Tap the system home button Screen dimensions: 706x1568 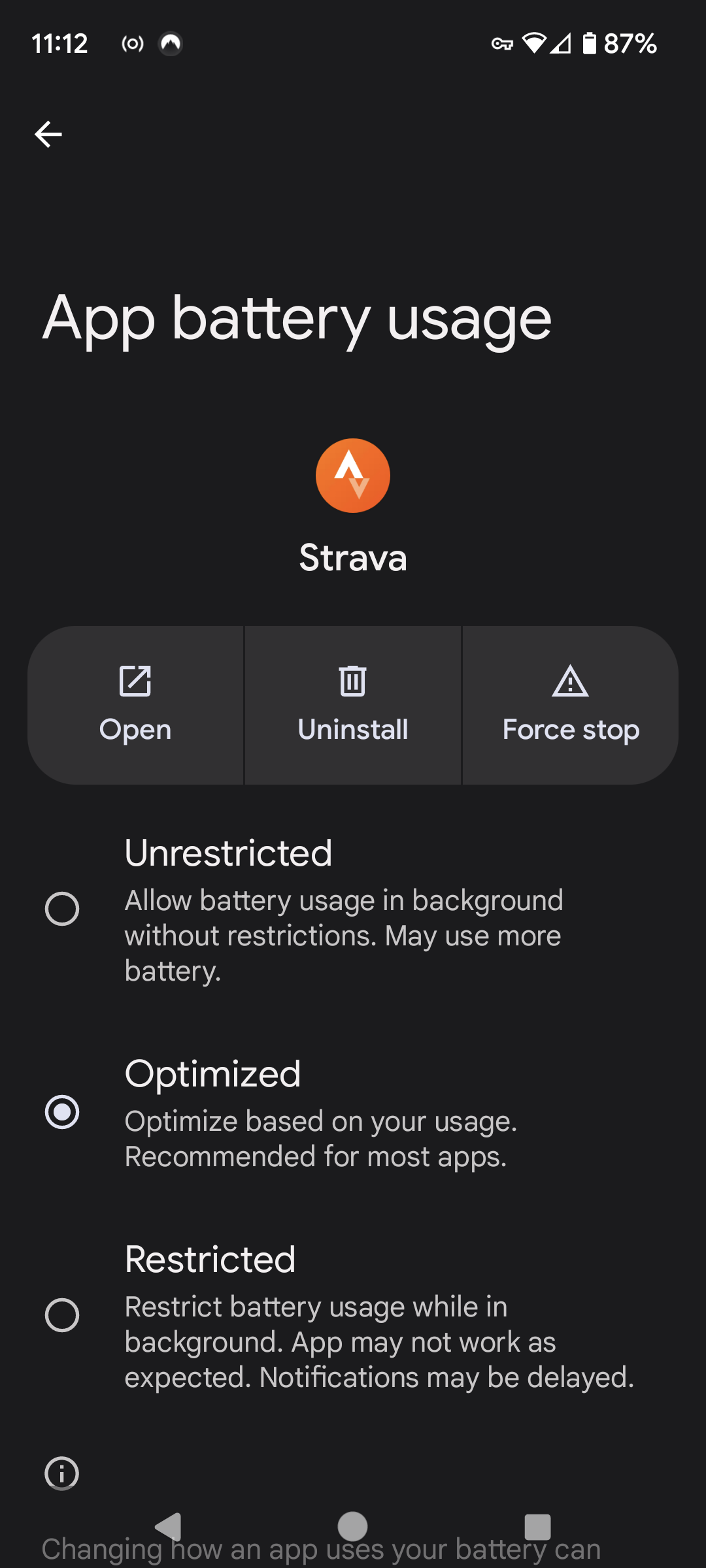click(x=352, y=1527)
